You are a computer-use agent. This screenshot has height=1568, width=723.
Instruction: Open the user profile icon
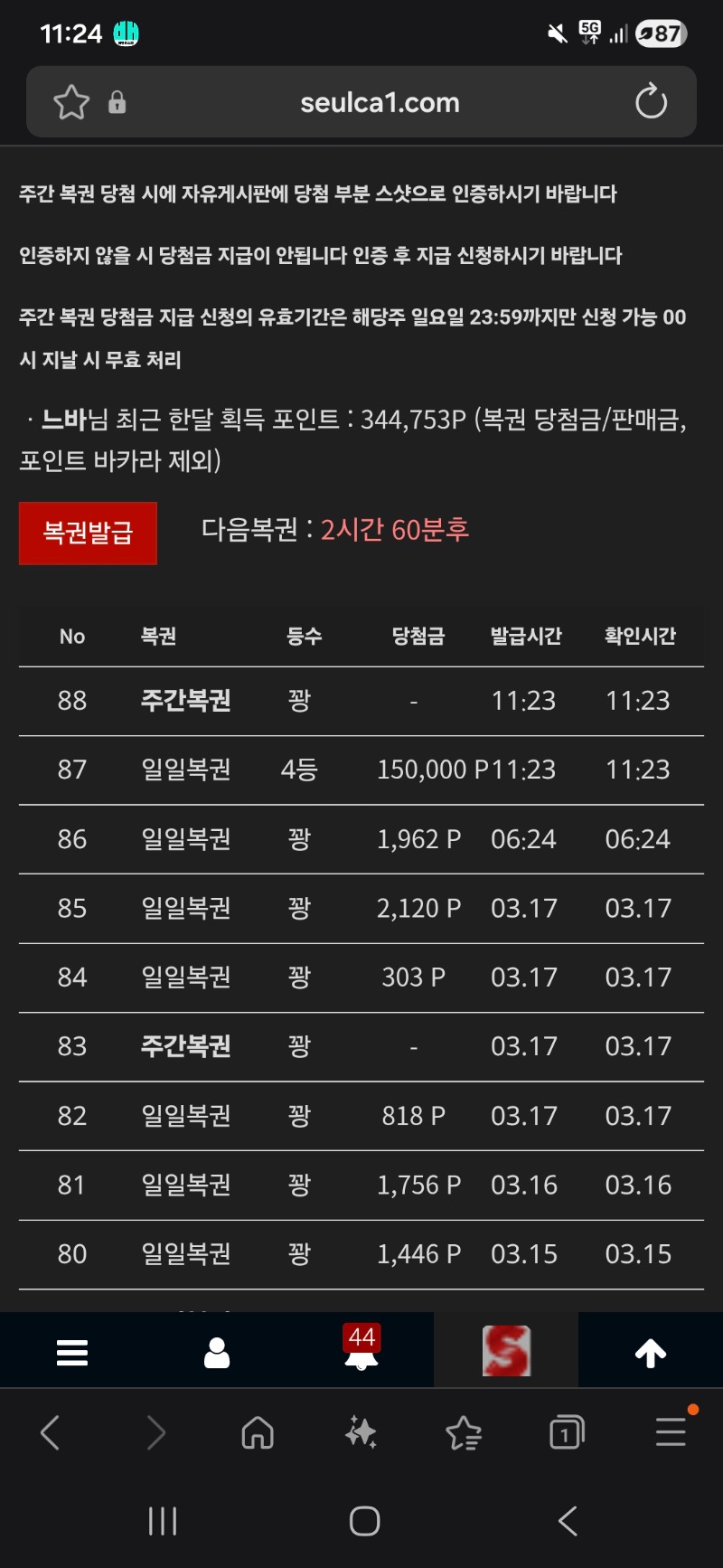point(217,1353)
